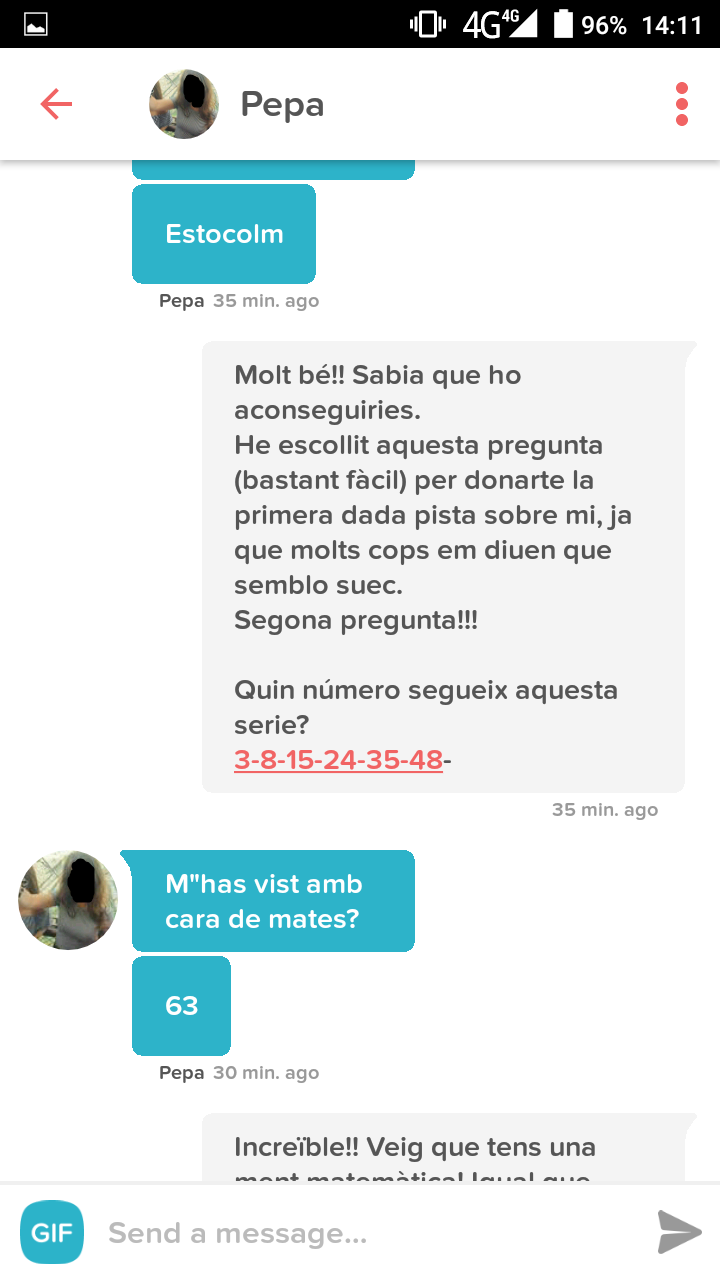Send the message with the arrow icon
Screen dimensions: 720x1280
[x=679, y=1232]
